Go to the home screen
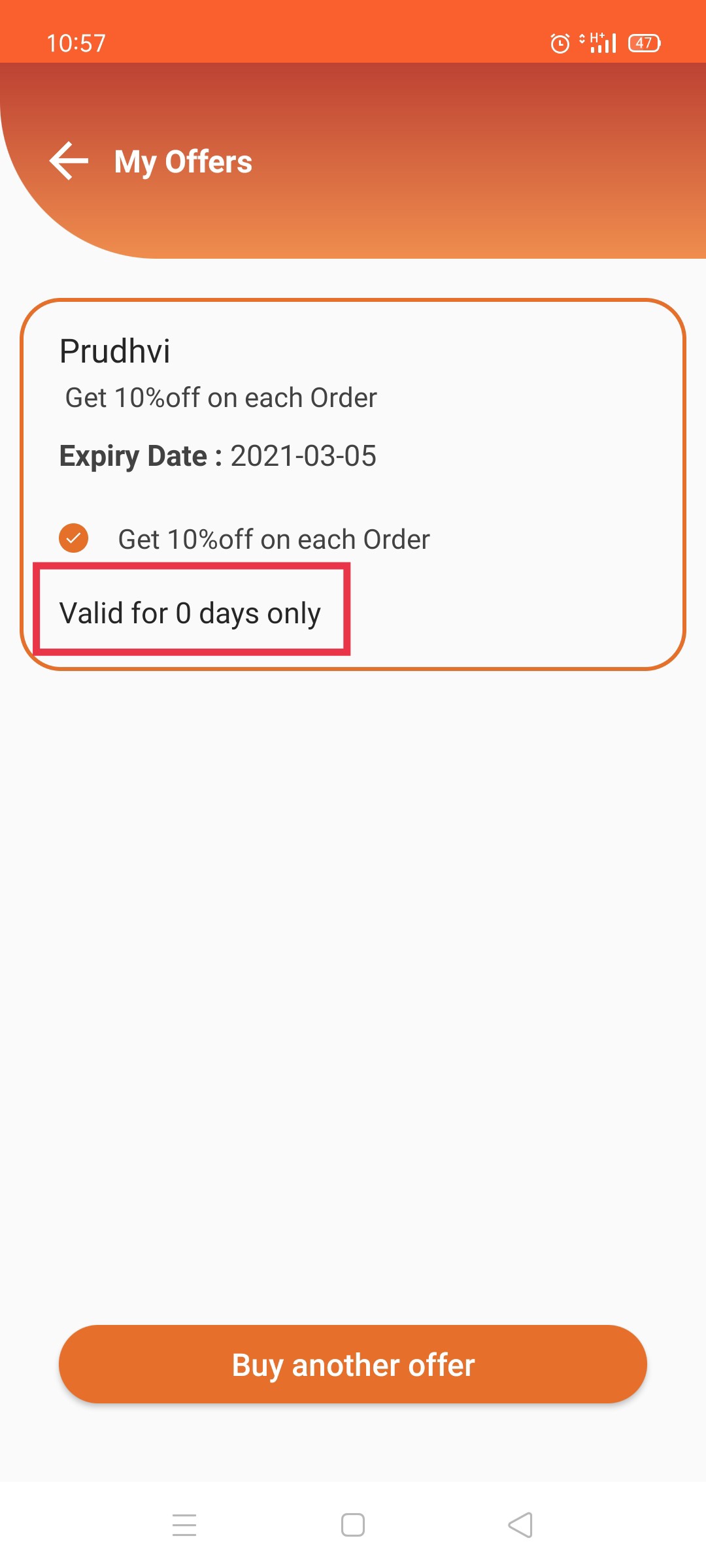706x1568 pixels. [353, 1525]
